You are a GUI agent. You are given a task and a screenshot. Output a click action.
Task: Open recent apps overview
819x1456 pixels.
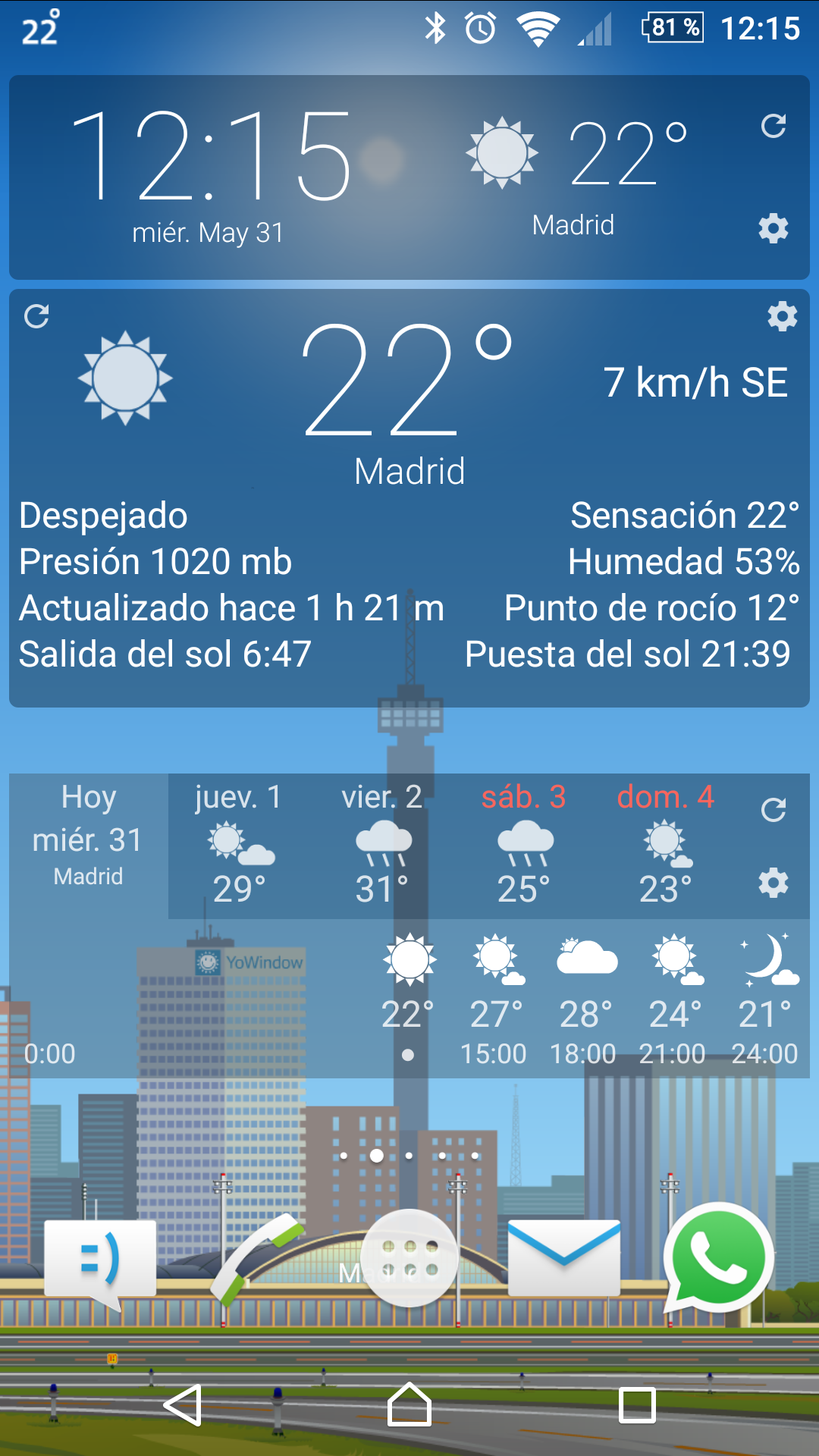pos(637,1405)
